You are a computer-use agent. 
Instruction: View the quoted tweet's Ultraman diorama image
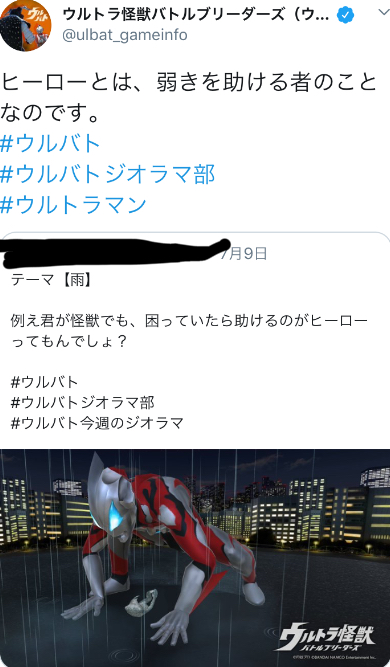(195, 558)
